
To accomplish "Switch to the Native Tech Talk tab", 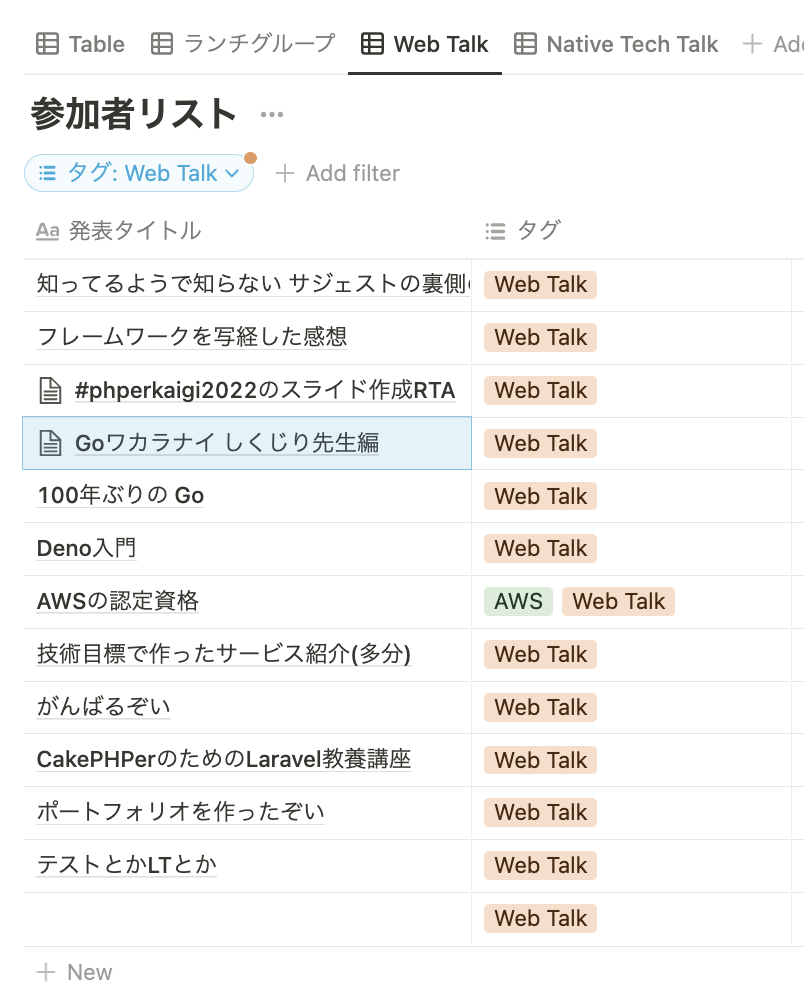I will [617, 44].
